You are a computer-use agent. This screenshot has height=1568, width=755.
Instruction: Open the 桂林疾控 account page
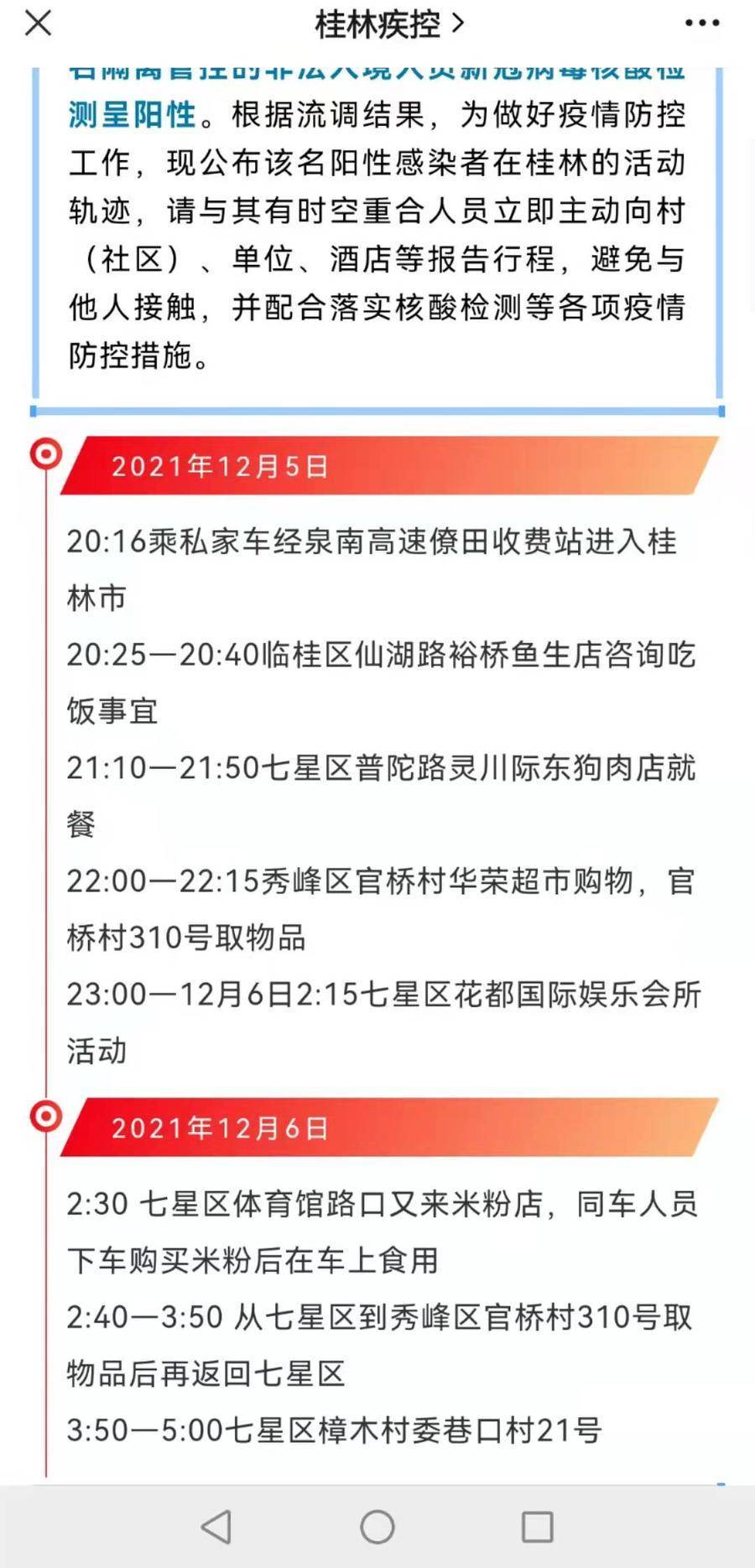(x=389, y=24)
